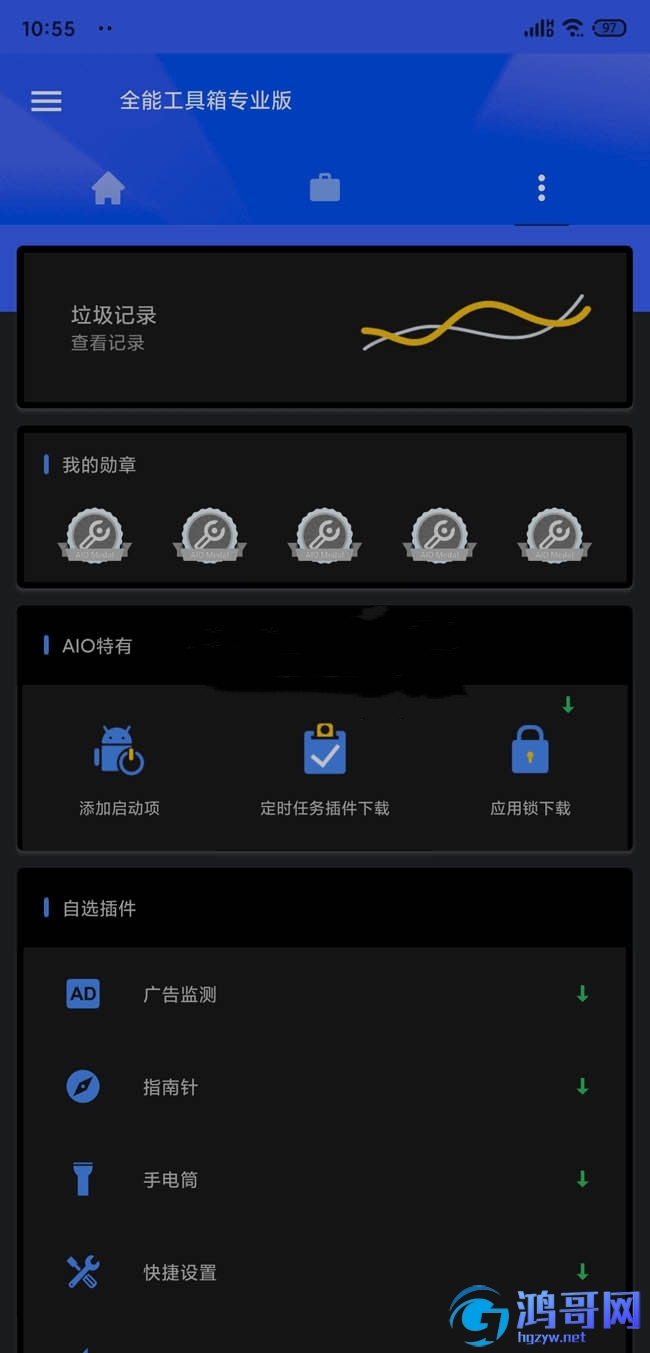Open 添加启动项
650x1353 pixels.
coord(119,770)
